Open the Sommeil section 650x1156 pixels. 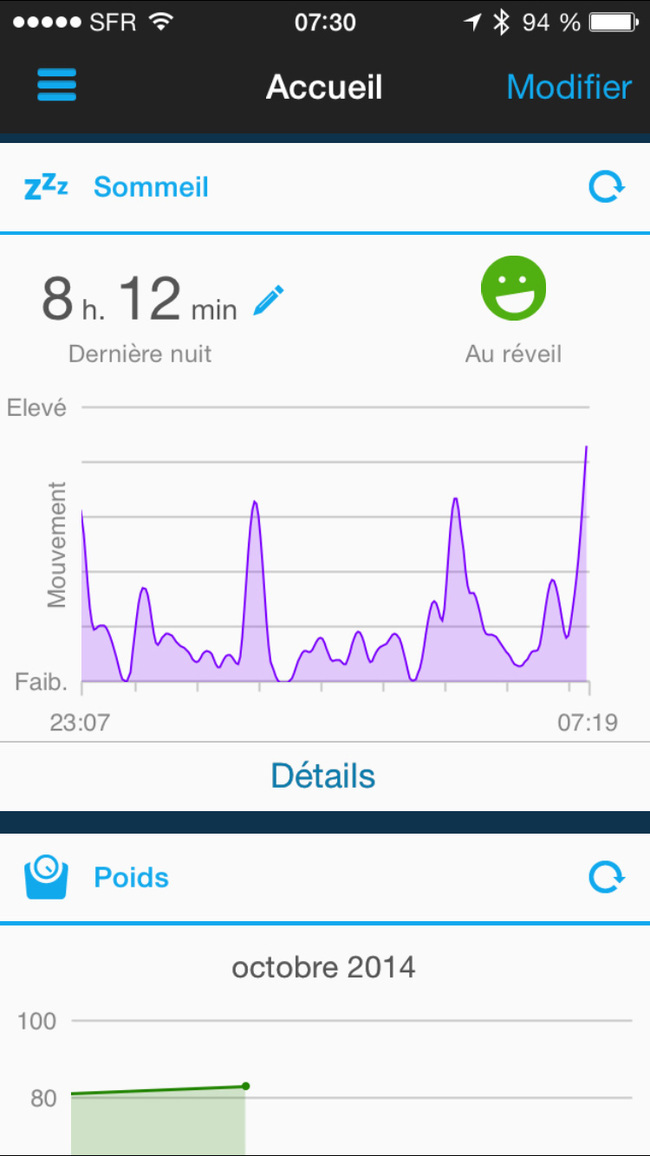[151, 187]
